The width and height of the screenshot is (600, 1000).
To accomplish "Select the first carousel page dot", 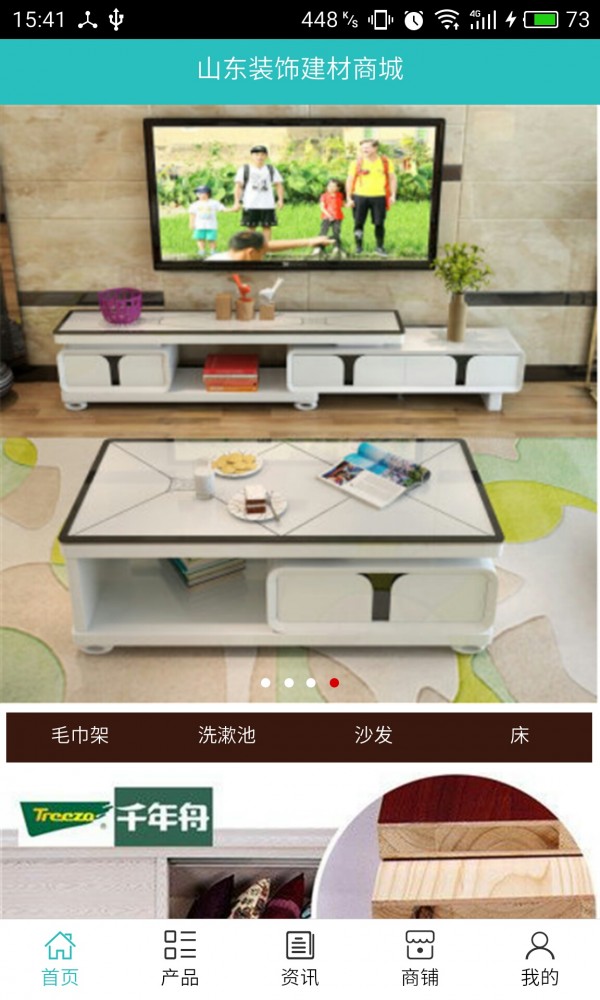I will pyautogui.click(x=266, y=683).
